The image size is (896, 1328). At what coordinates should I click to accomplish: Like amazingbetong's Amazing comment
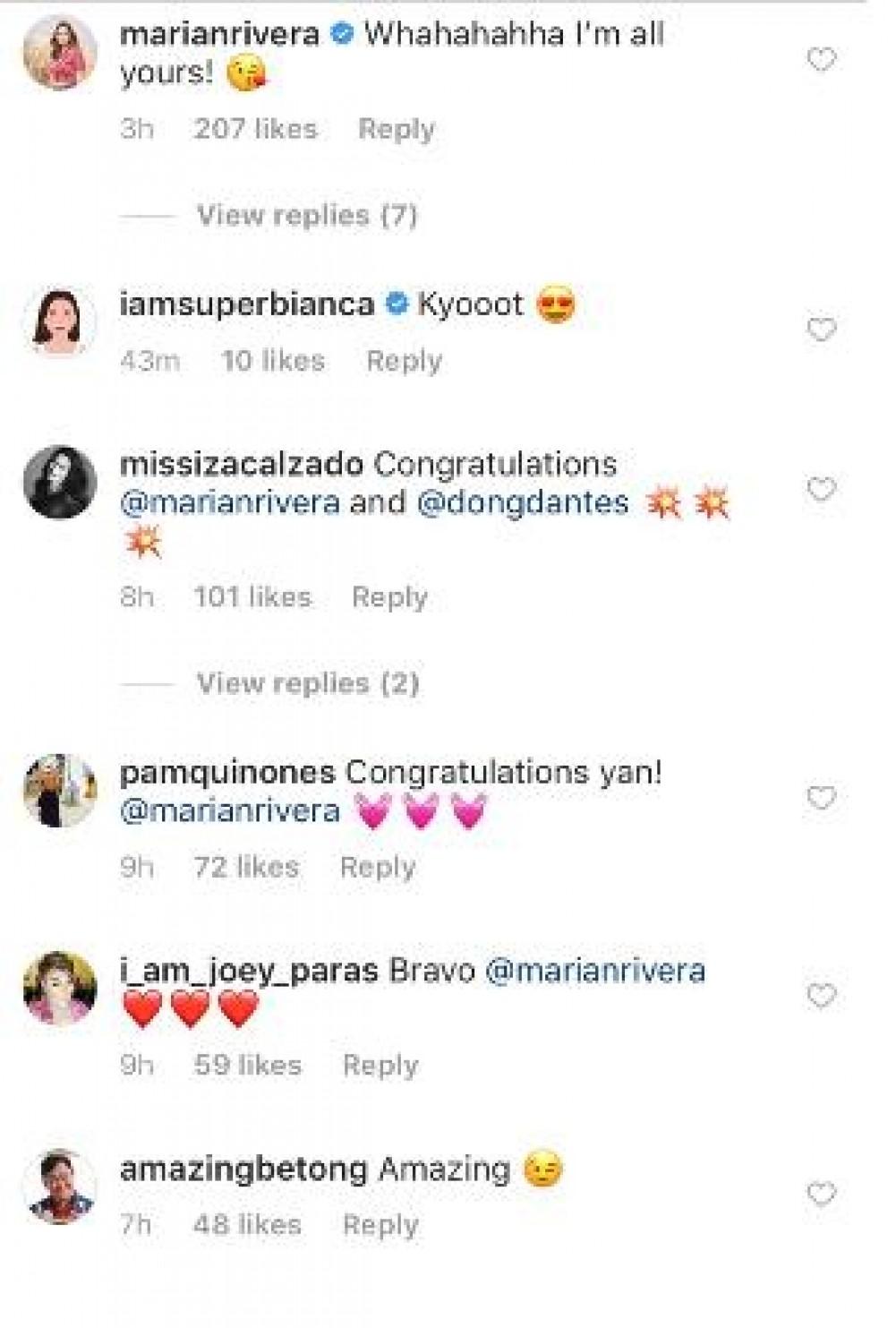click(821, 1194)
